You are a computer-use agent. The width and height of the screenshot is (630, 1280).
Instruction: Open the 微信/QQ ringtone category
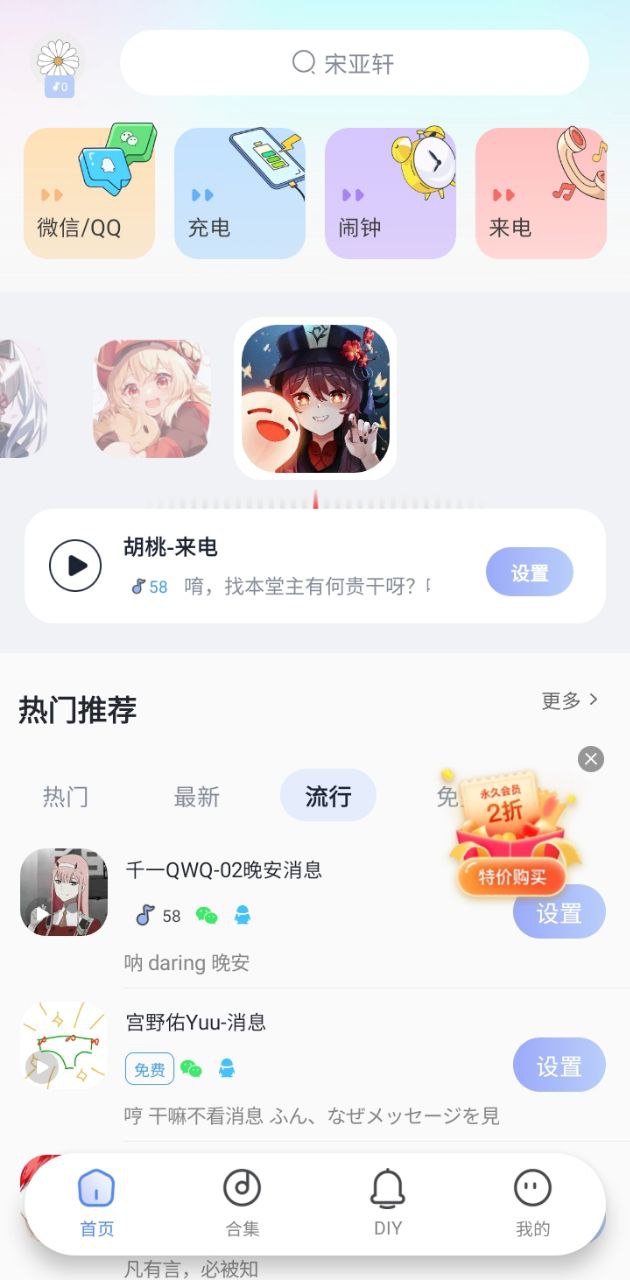pyautogui.click(x=89, y=193)
